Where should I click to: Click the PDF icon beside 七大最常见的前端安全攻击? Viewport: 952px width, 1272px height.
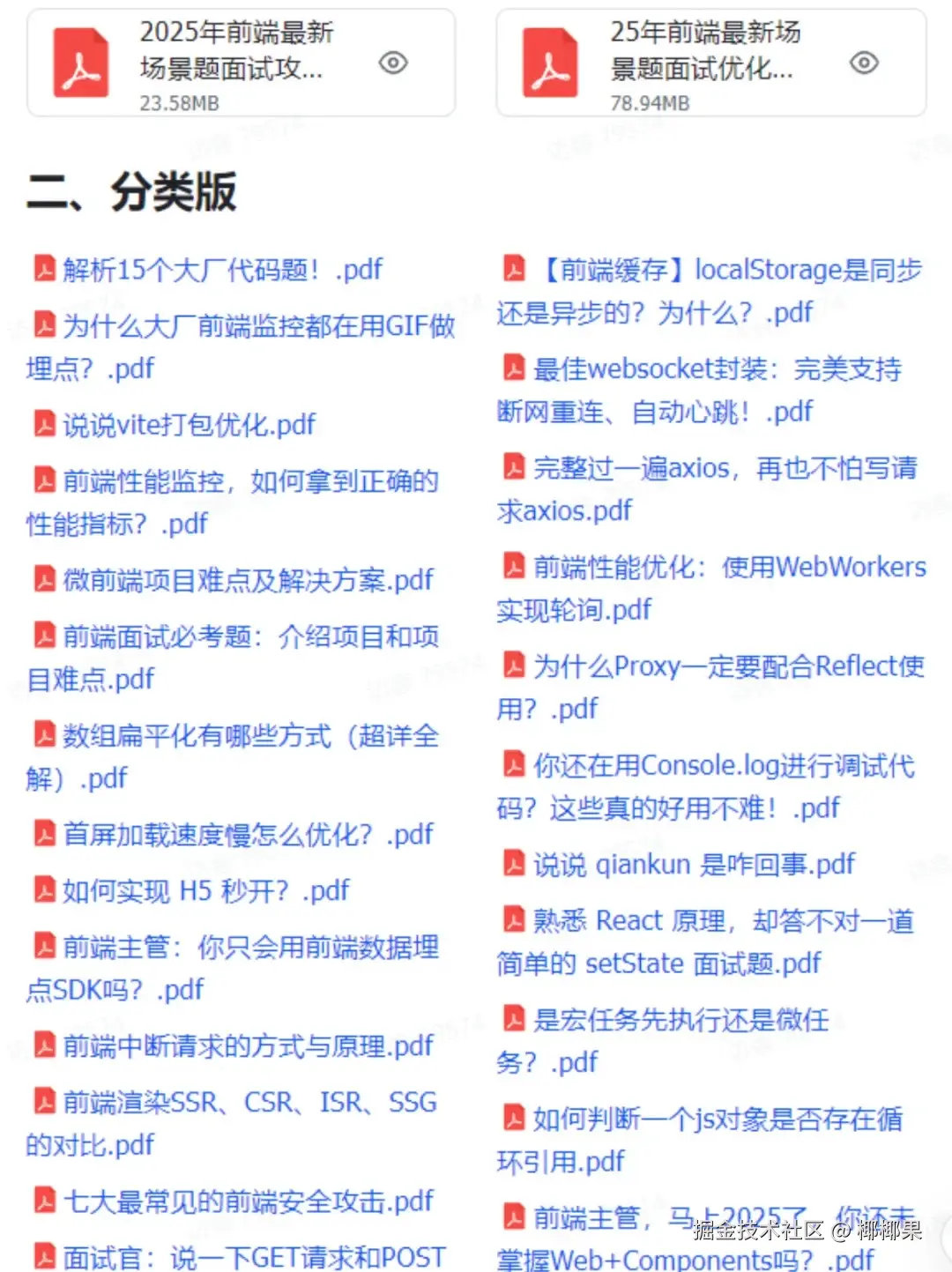click(44, 1201)
